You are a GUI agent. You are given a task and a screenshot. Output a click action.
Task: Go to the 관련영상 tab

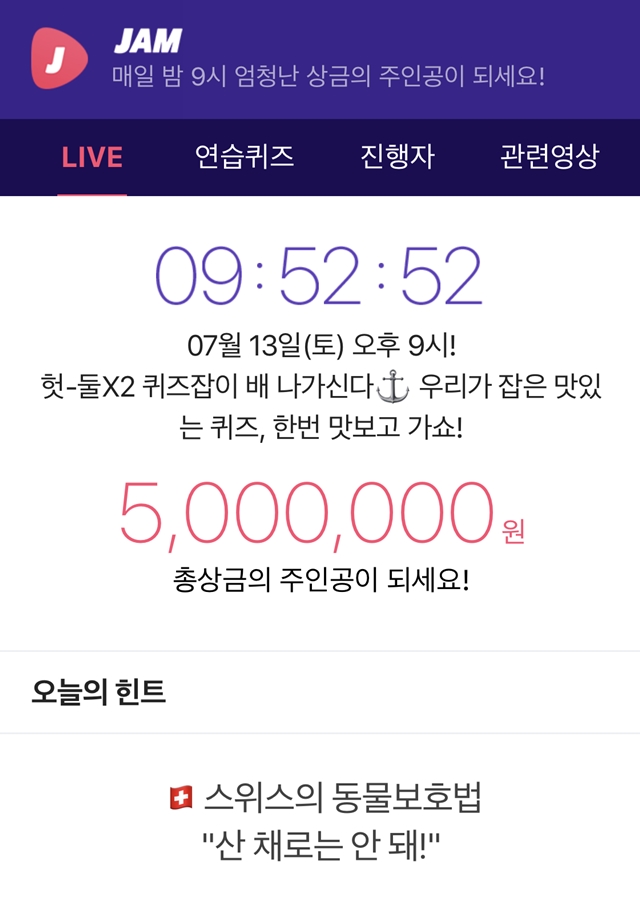(x=549, y=156)
